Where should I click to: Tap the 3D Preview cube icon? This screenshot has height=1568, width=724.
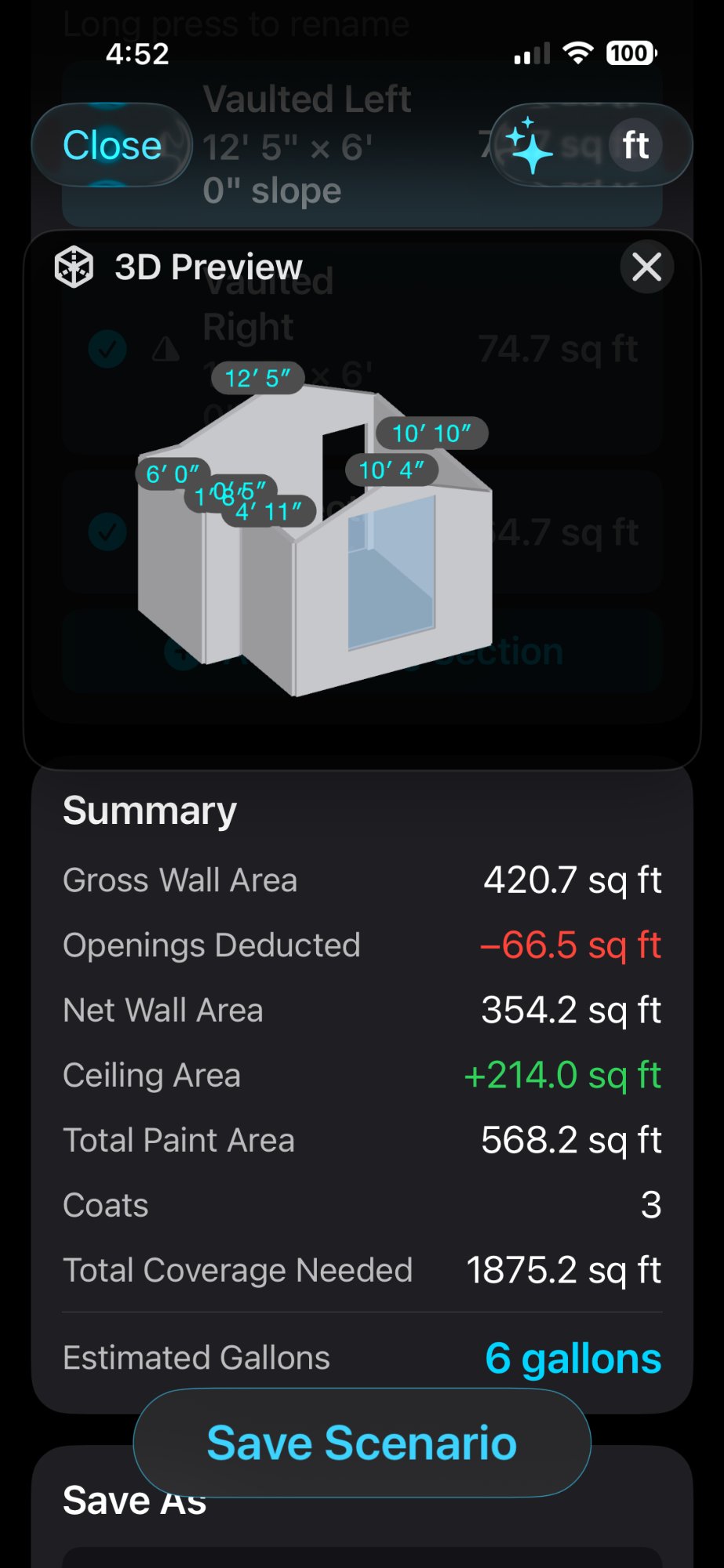pyautogui.click(x=75, y=267)
